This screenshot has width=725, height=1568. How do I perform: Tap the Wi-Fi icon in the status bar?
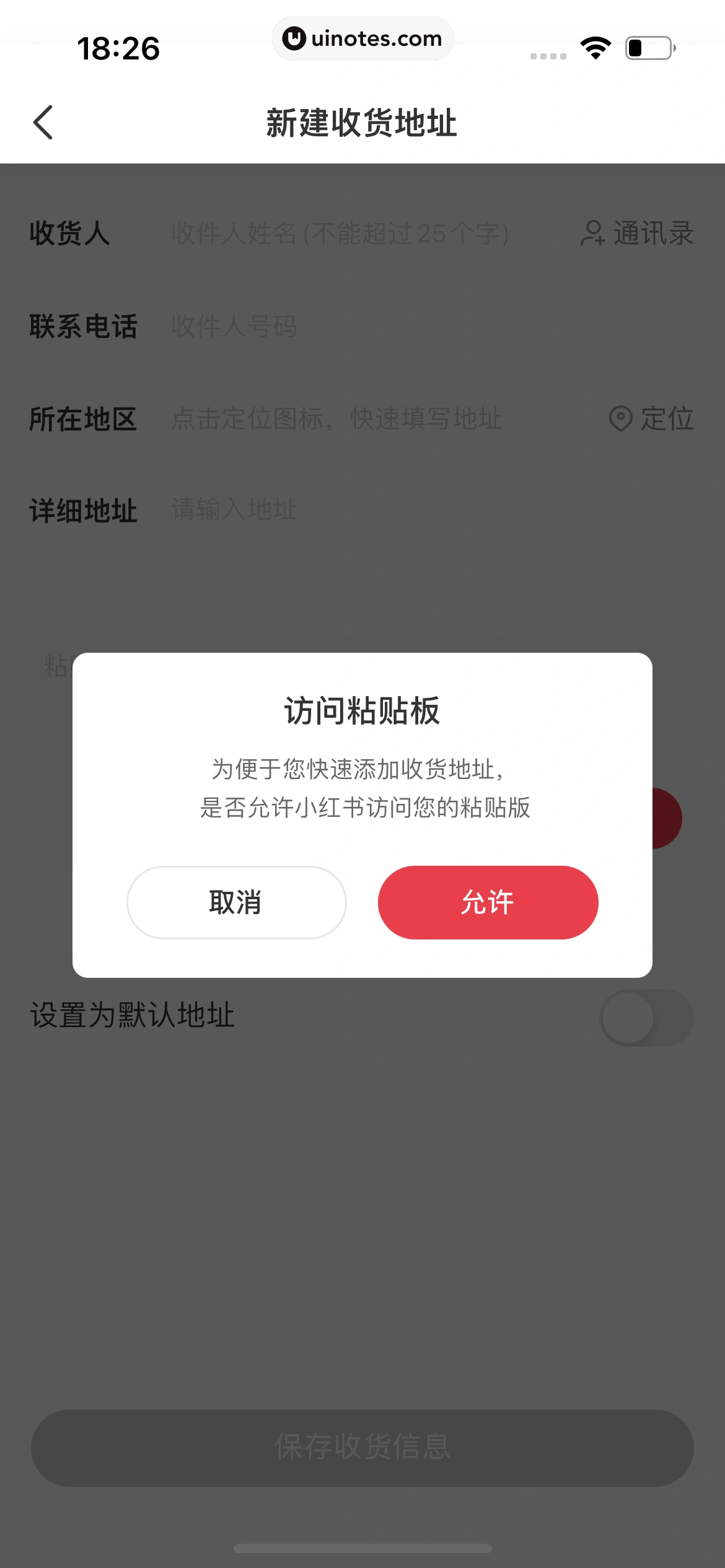pos(595,47)
